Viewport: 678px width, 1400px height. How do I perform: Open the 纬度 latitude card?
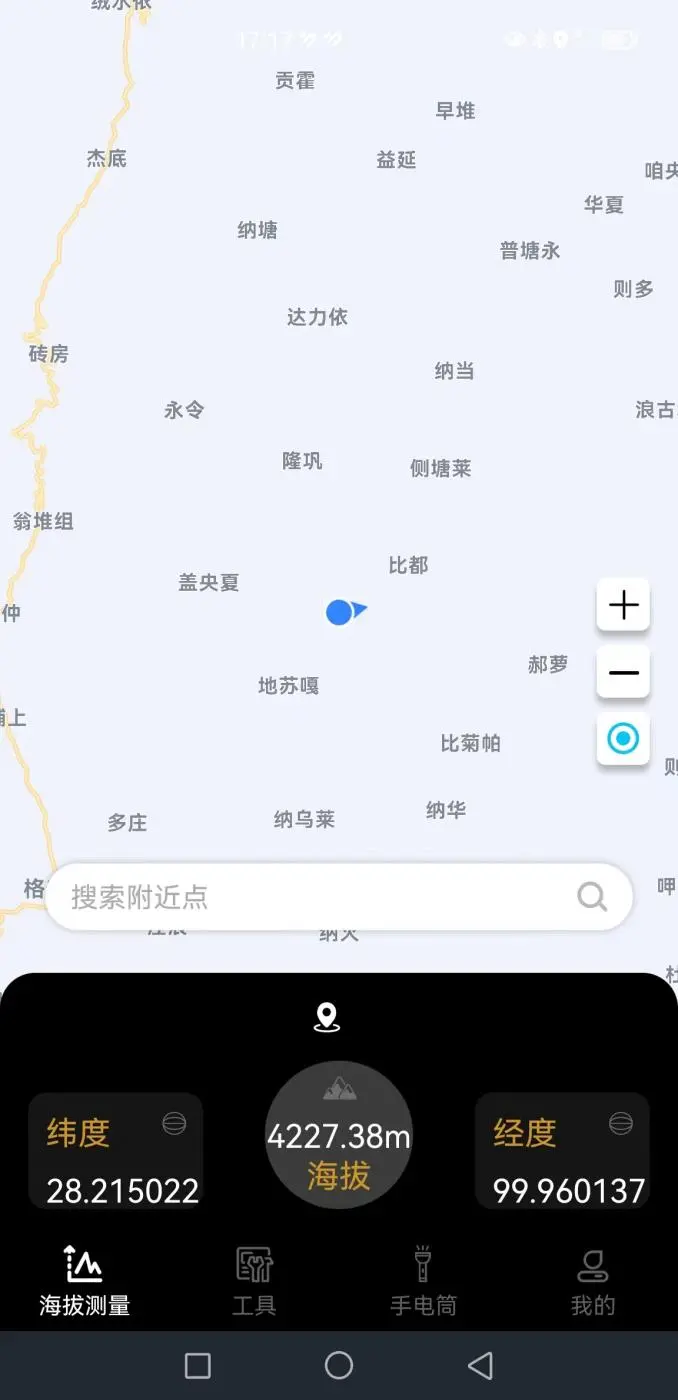(x=116, y=1151)
